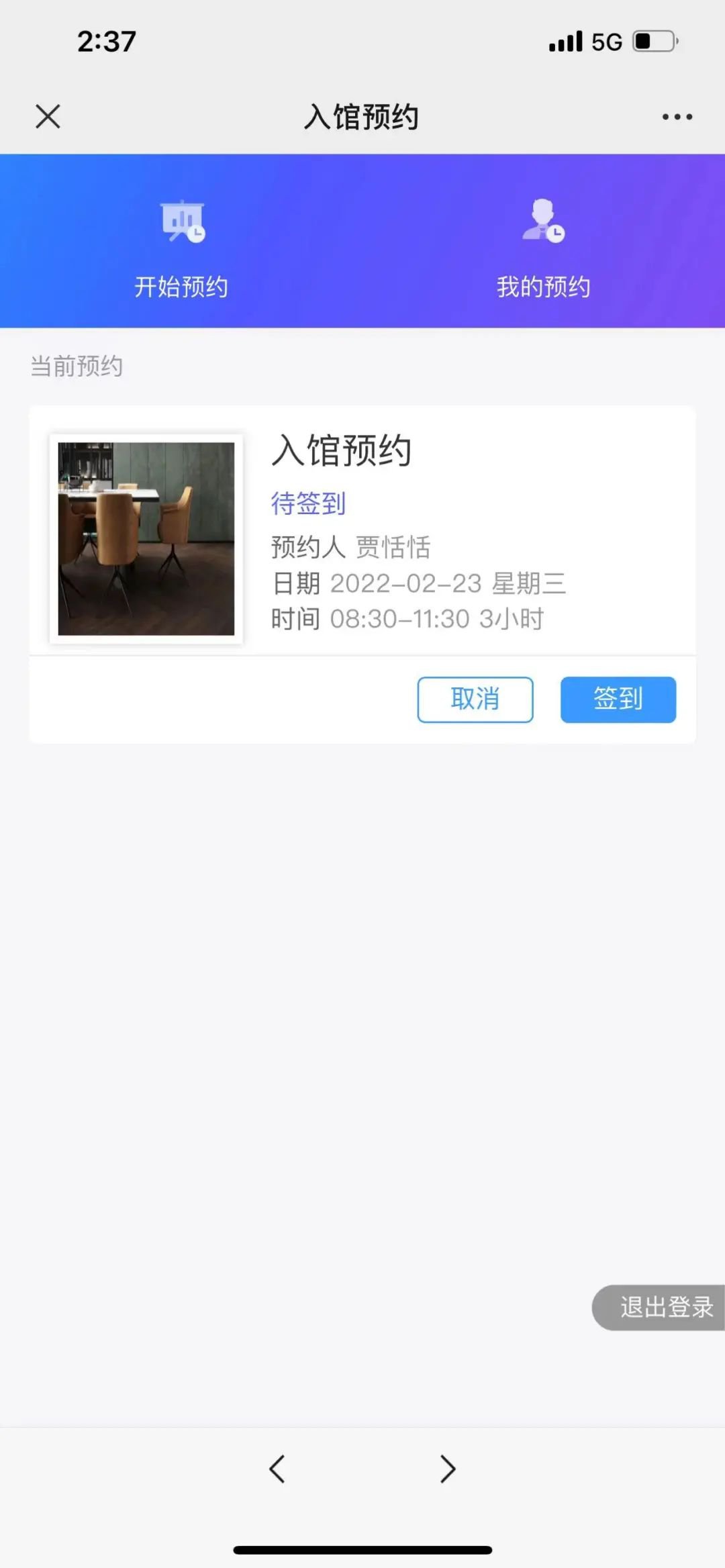The height and width of the screenshot is (1568, 725).
Task: Tap 取消 to cancel the reservation
Action: click(475, 699)
